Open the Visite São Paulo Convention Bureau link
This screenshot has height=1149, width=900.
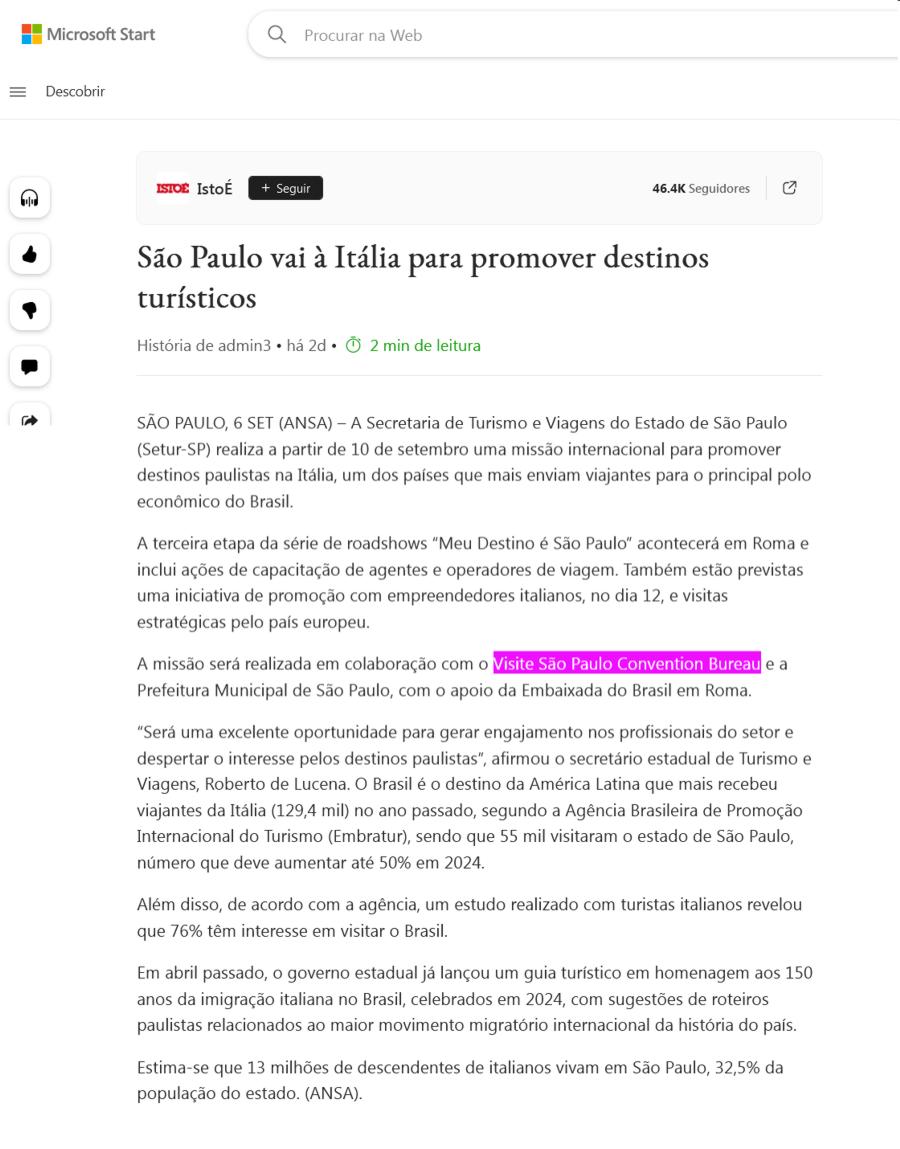(627, 664)
